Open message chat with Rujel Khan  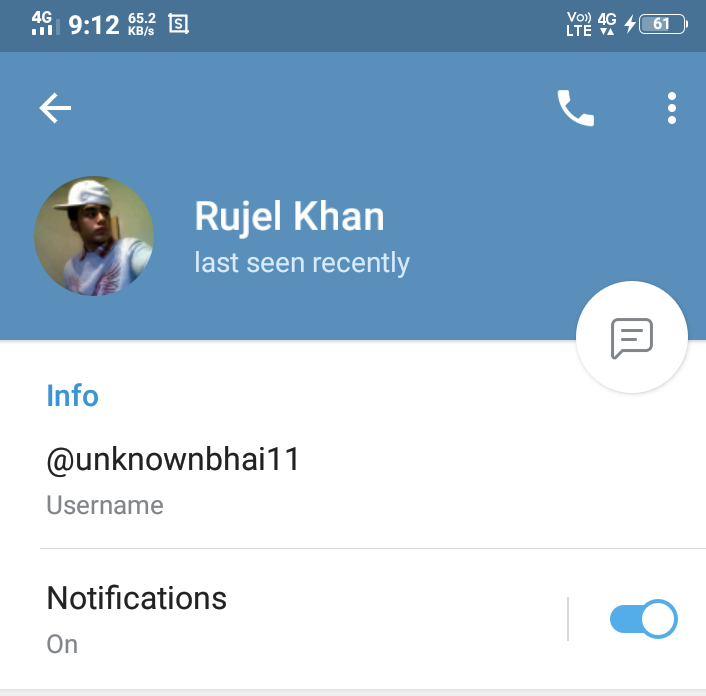(632, 338)
